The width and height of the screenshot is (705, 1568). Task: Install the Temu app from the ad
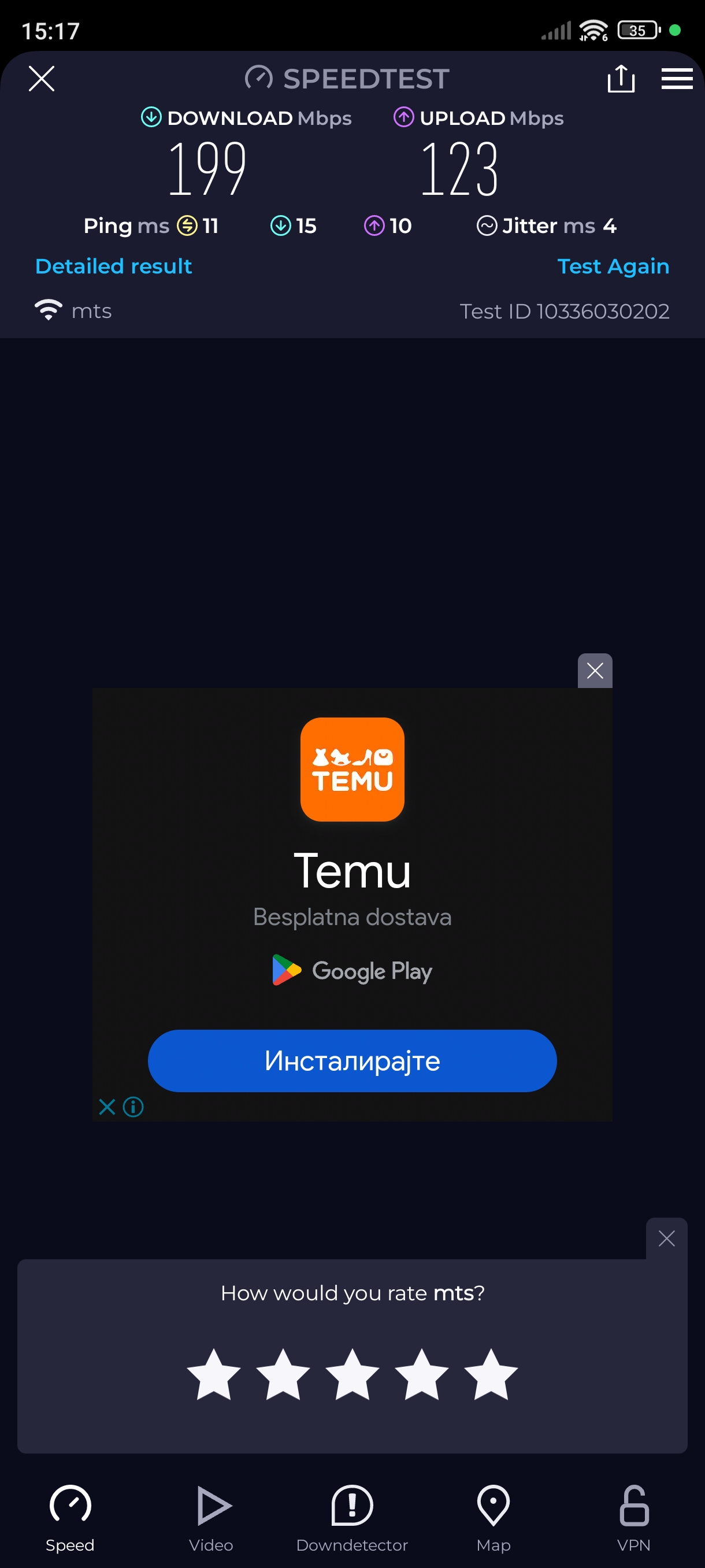pyautogui.click(x=351, y=1060)
